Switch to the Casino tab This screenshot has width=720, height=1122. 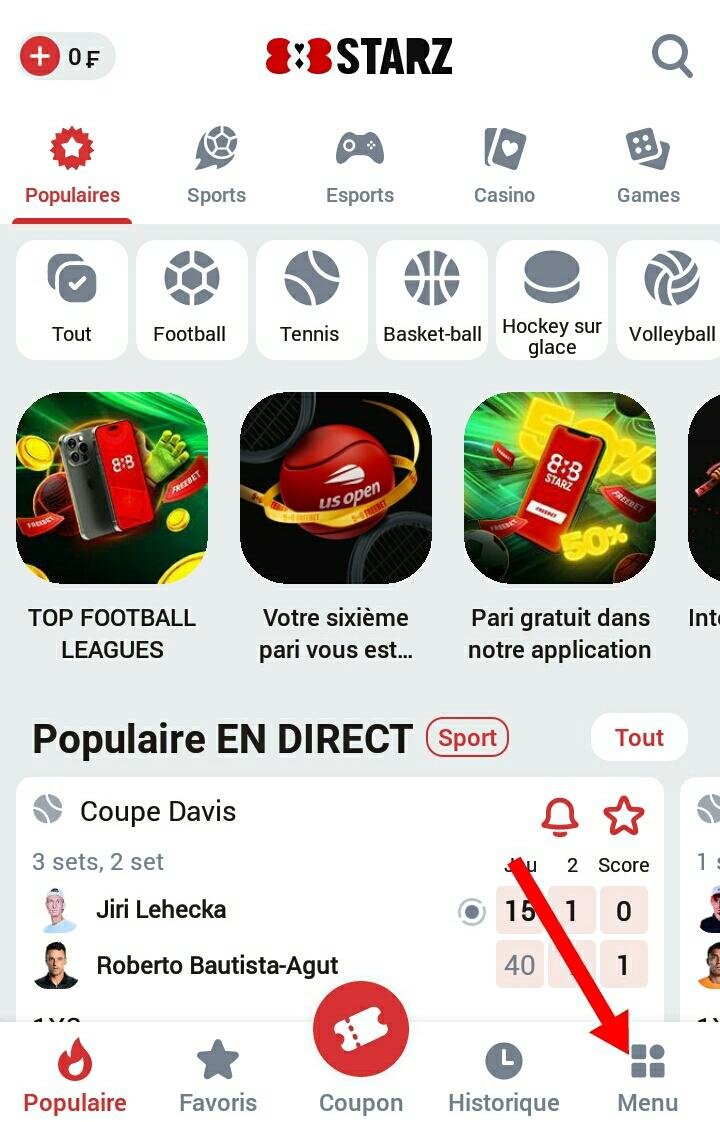[x=504, y=163]
